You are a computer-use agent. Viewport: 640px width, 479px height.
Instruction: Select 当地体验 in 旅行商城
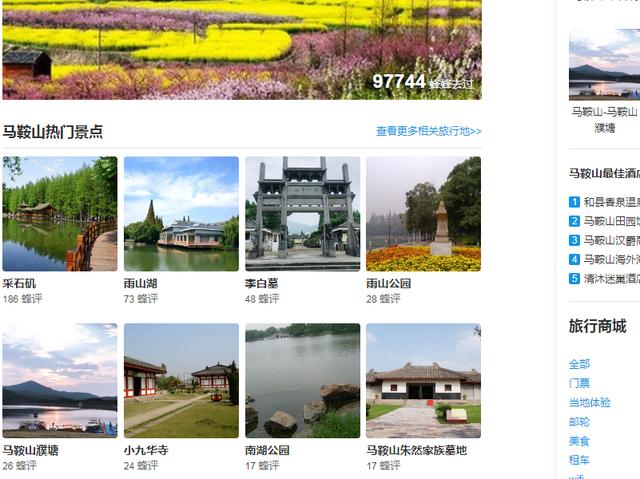[589, 402]
